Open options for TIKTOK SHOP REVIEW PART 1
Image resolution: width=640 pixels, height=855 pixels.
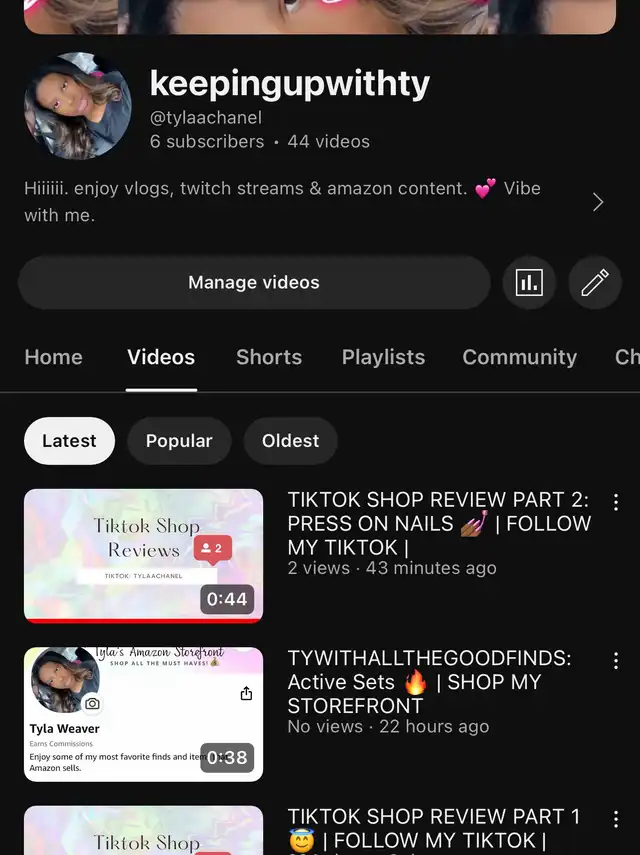[x=616, y=820]
